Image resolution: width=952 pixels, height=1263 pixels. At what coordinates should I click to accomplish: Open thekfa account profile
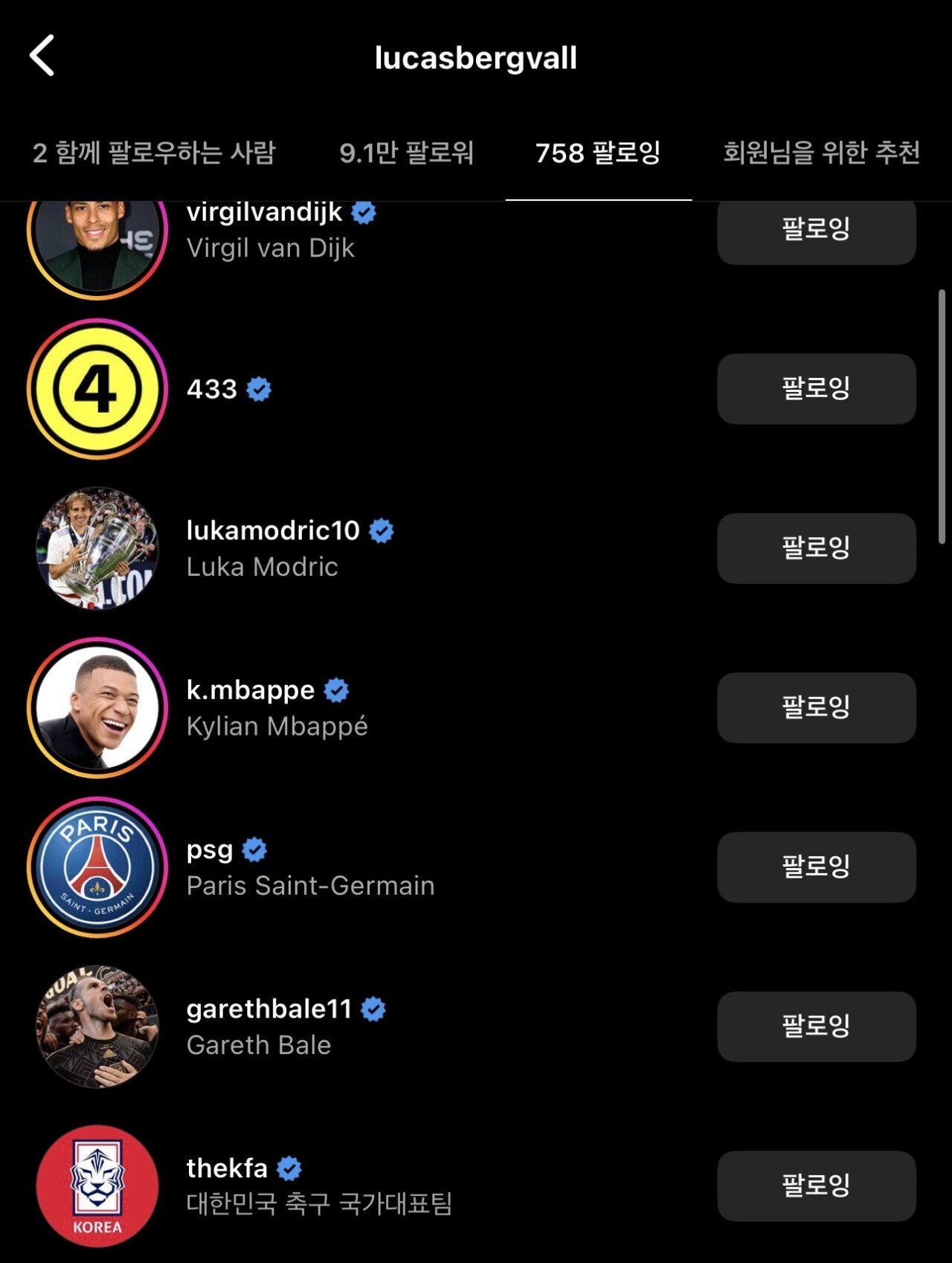click(x=227, y=1169)
